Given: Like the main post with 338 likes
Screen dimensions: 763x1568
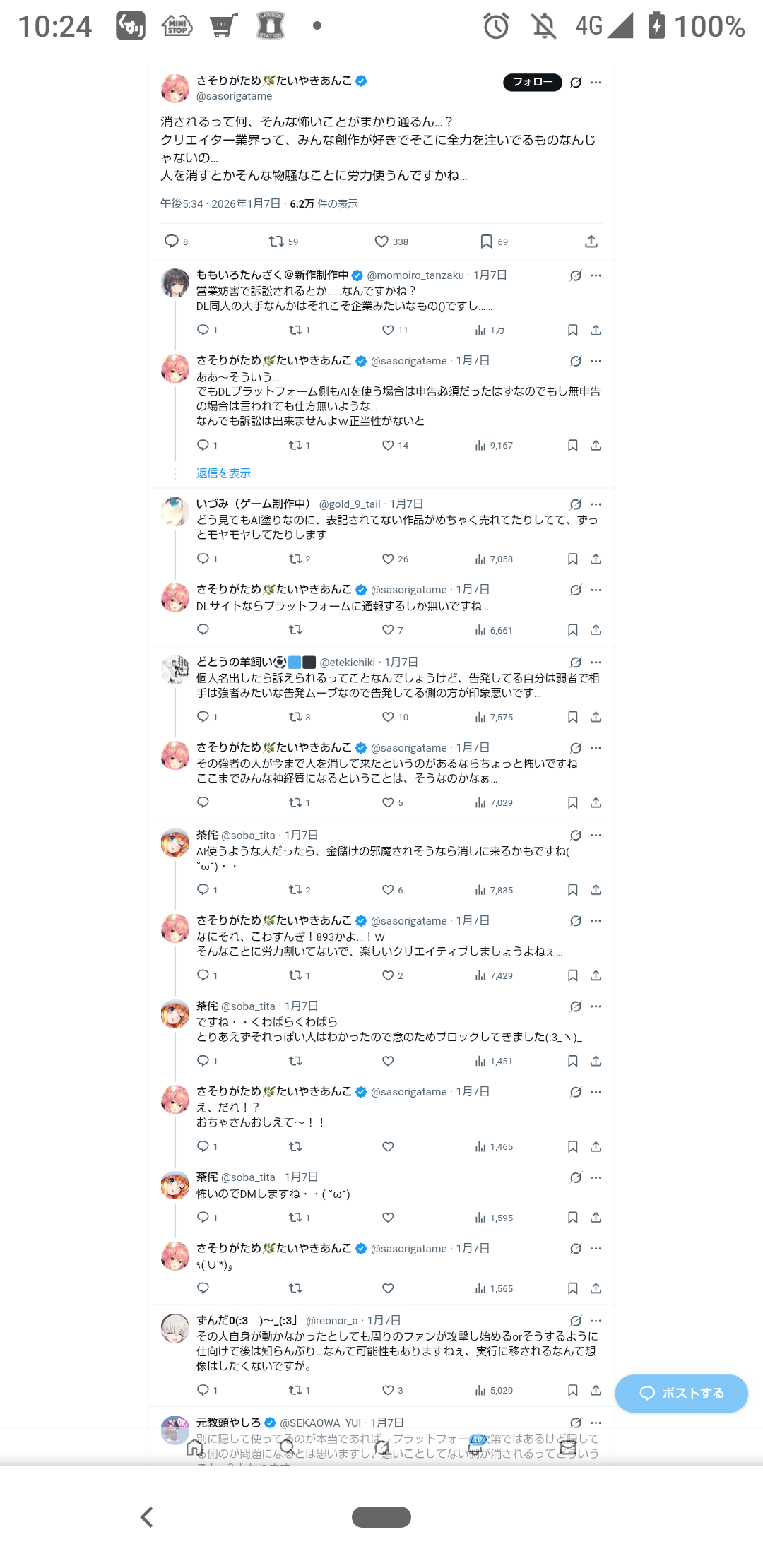Looking at the screenshot, I should (x=381, y=242).
